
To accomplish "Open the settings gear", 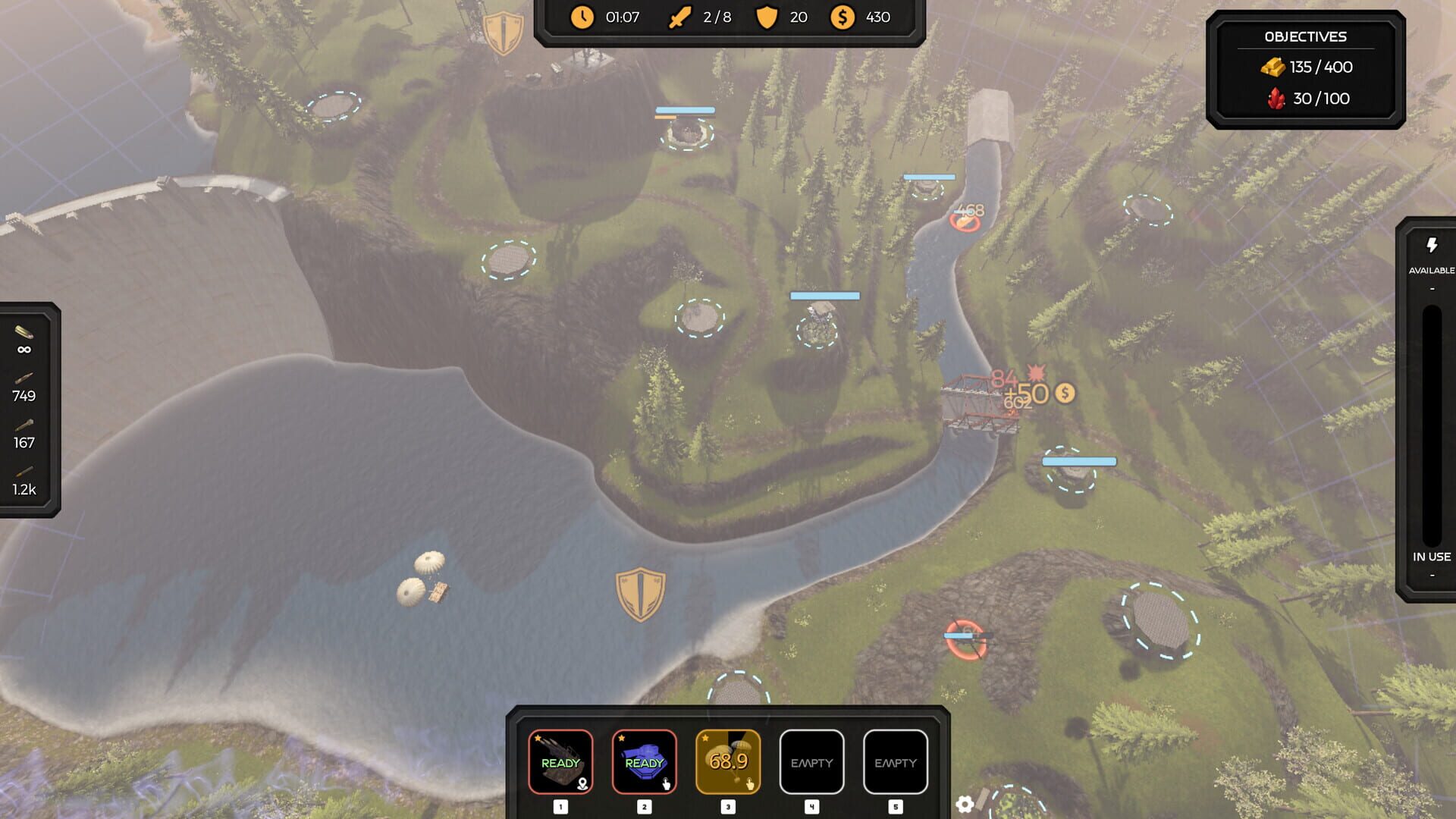I will (965, 804).
